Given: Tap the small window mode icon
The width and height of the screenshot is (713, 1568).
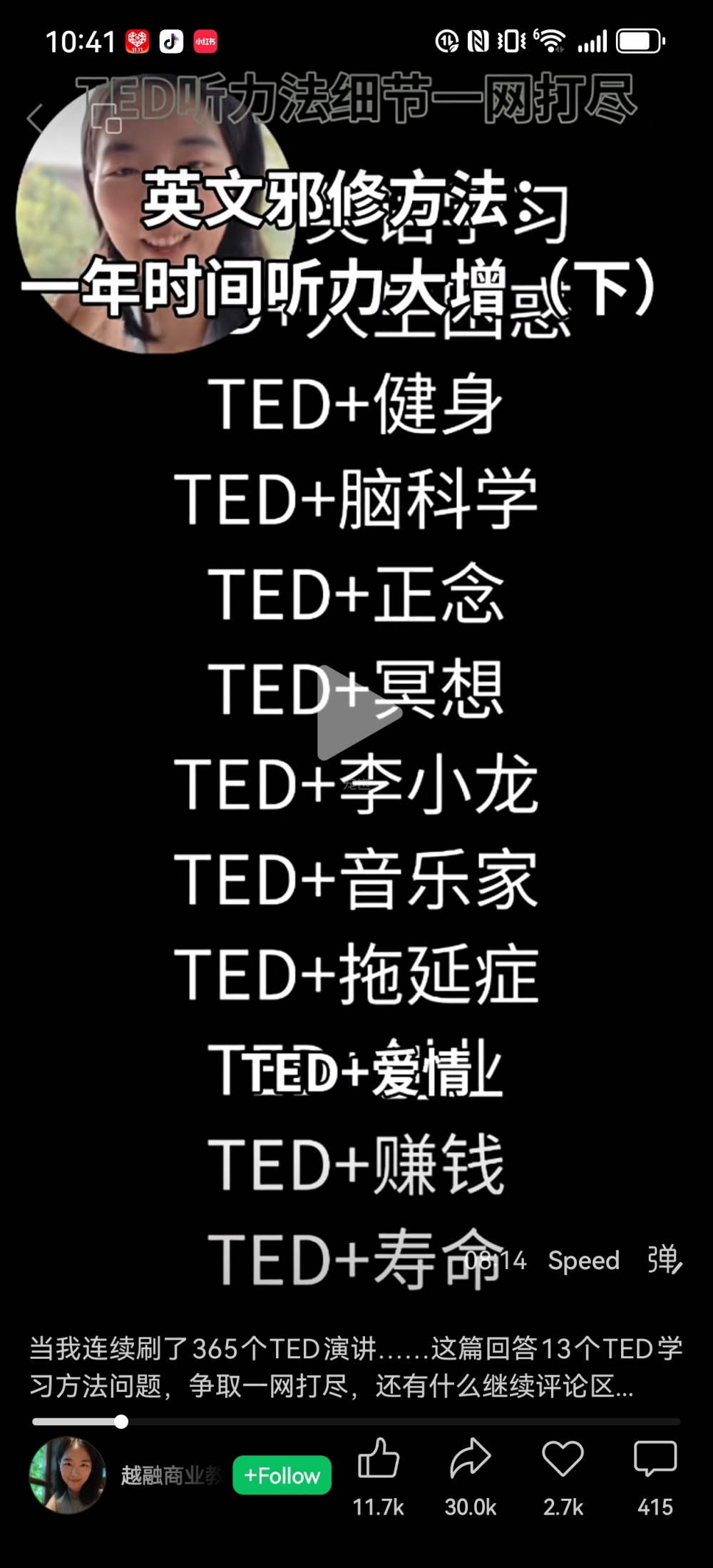Looking at the screenshot, I should coord(107,118).
